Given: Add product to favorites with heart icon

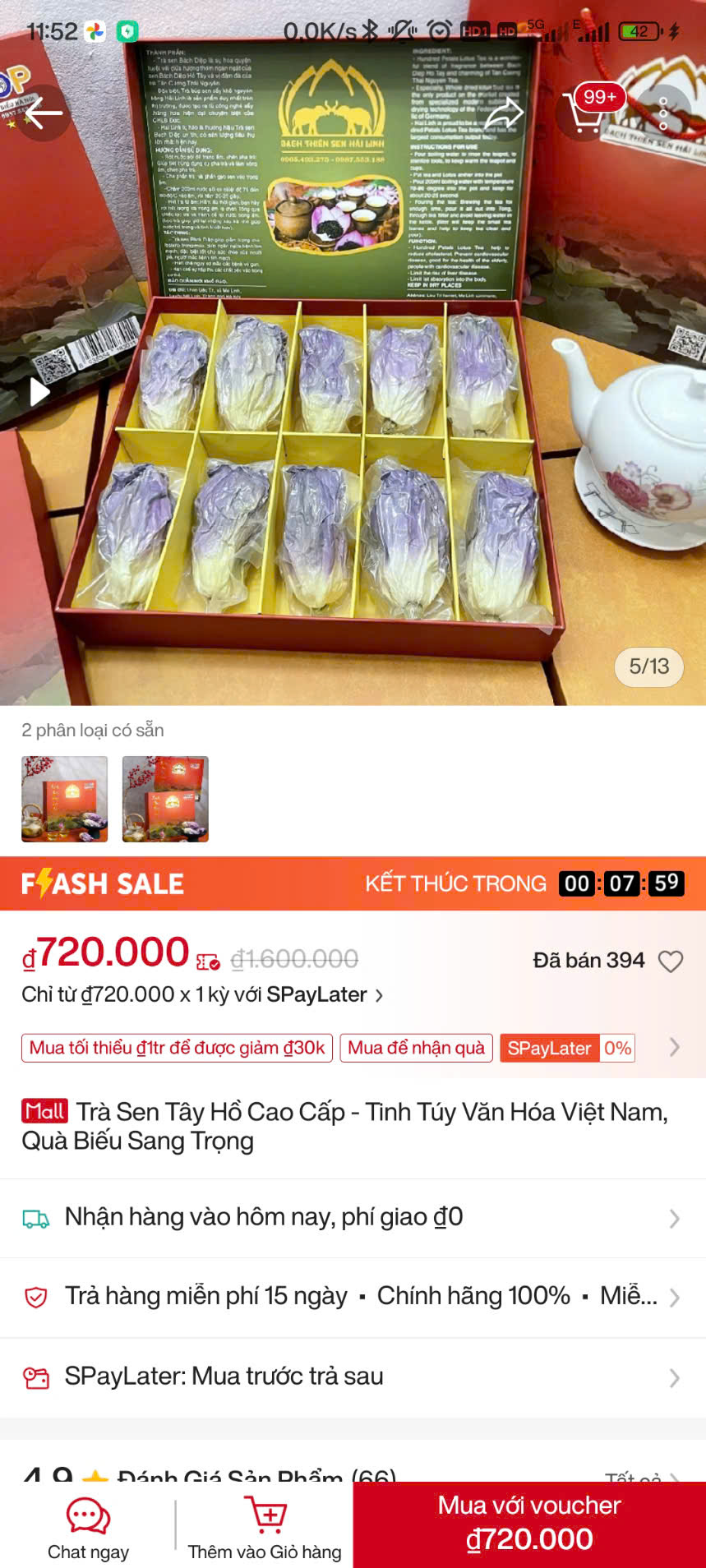Looking at the screenshot, I should 671,961.
